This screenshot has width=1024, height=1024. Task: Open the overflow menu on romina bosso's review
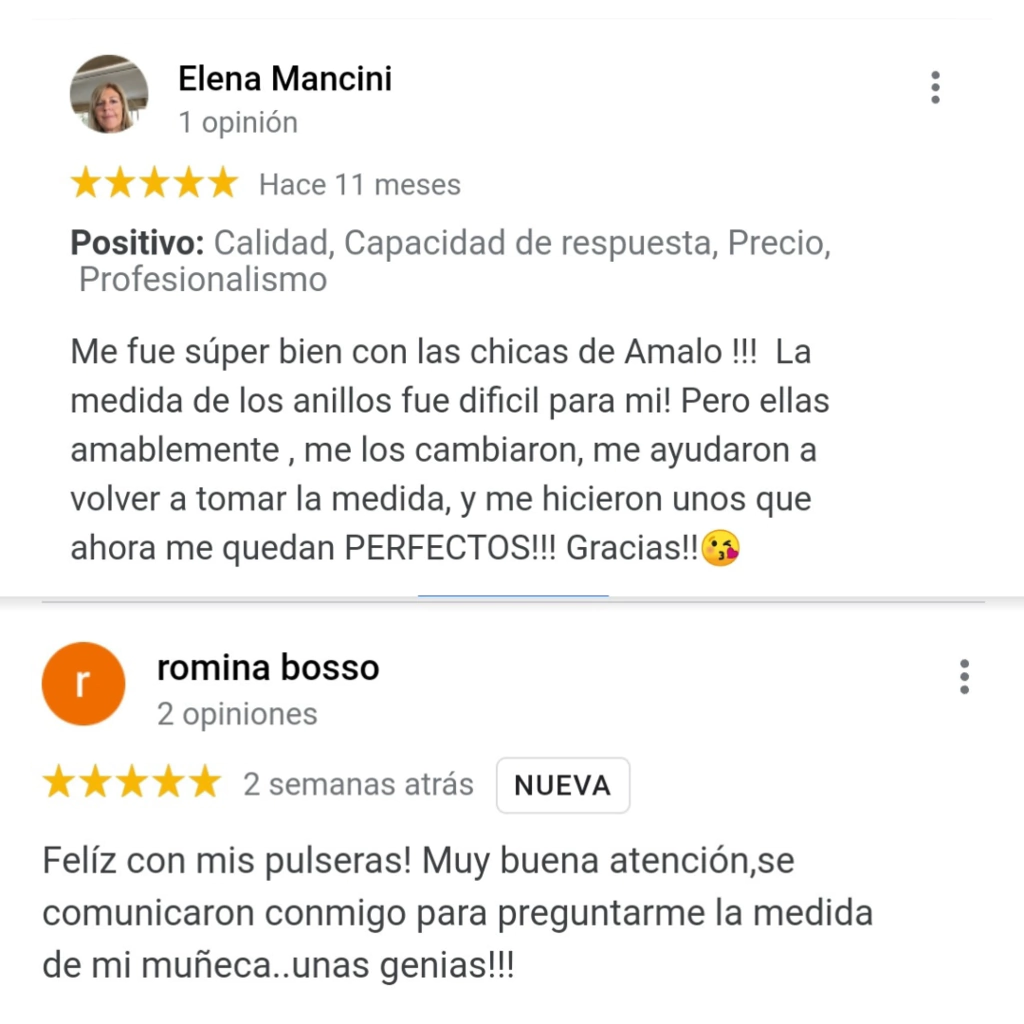point(964,677)
